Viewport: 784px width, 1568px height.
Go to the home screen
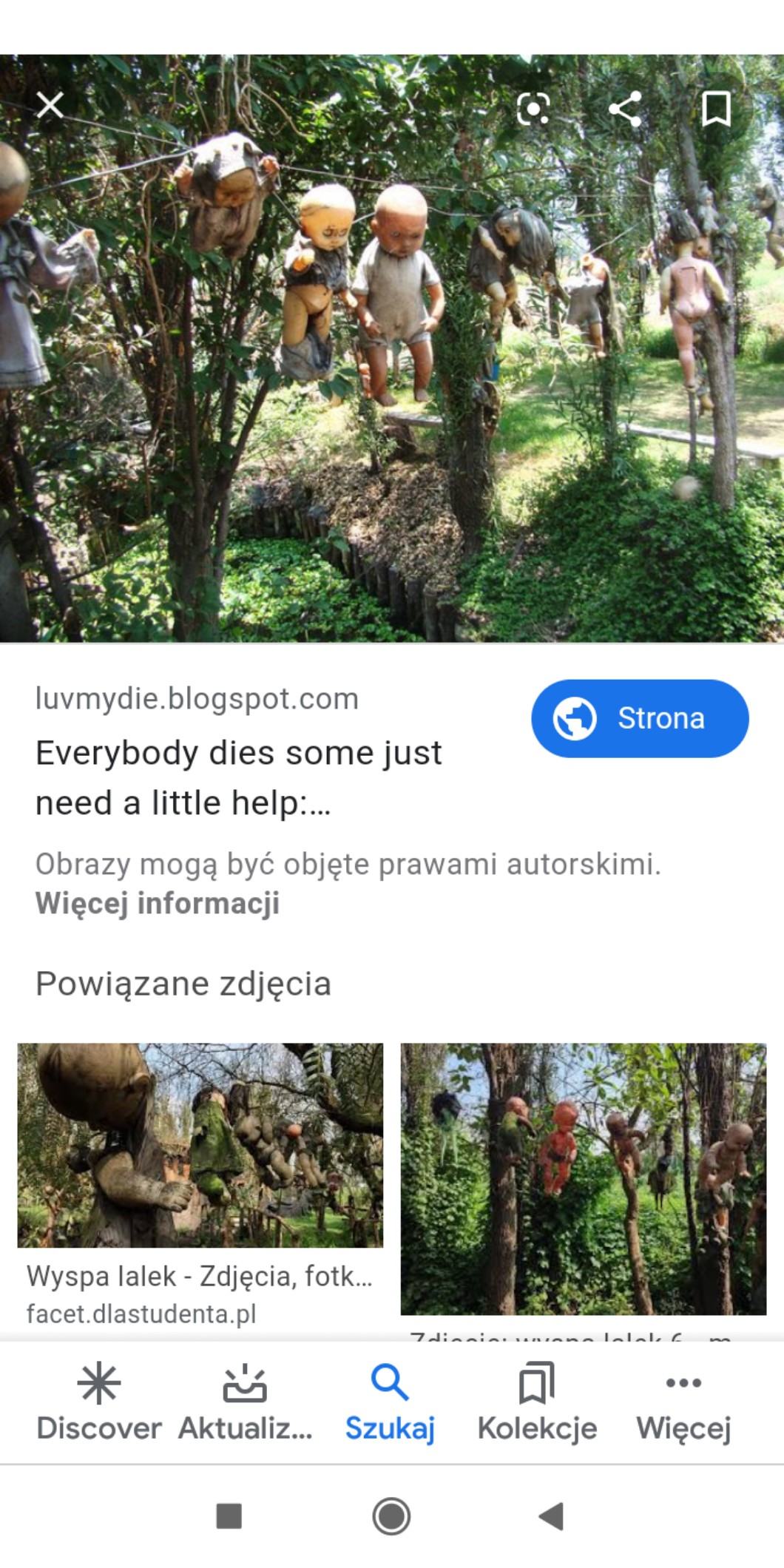click(391, 1516)
